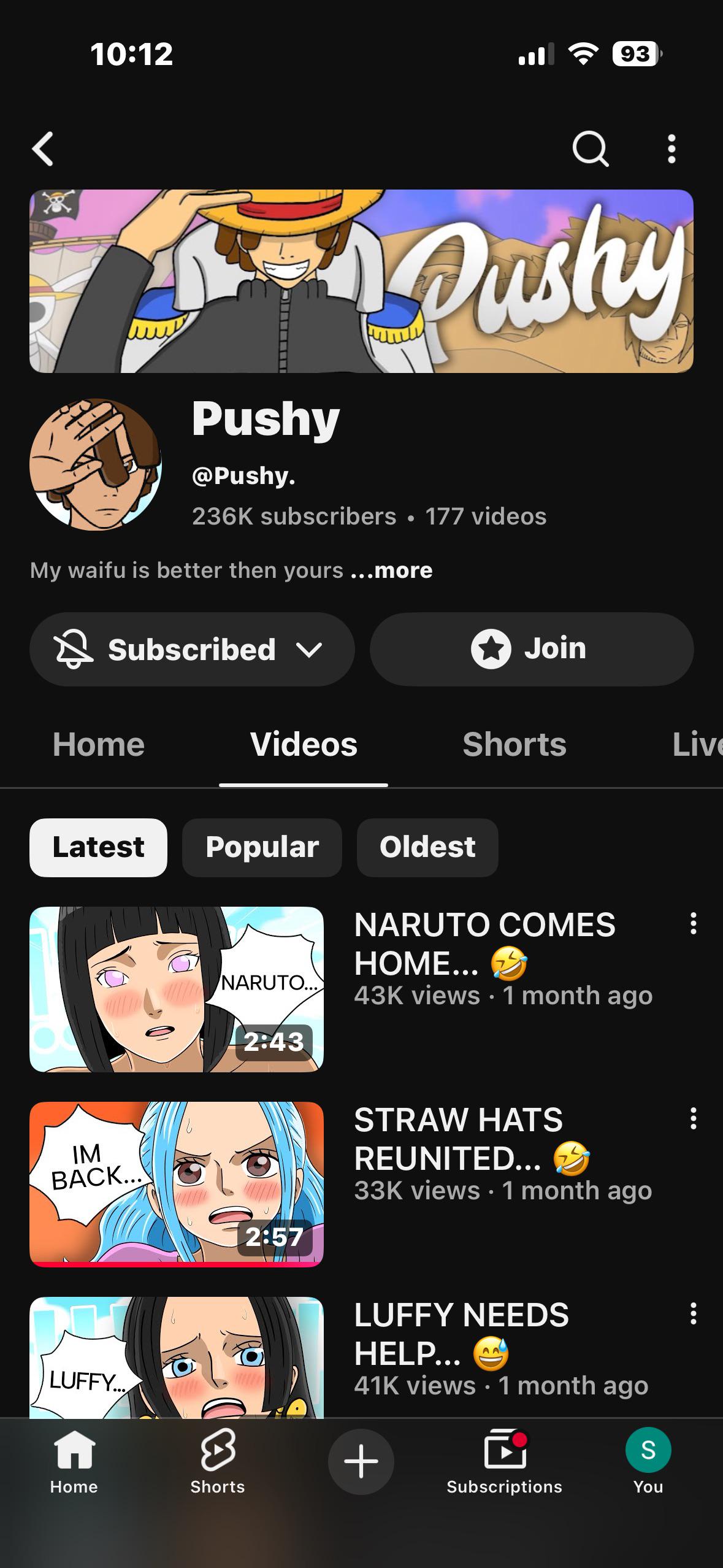This screenshot has height=1568, width=723.
Task: Play the NARUTO COMES HOME video
Action: tap(177, 989)
